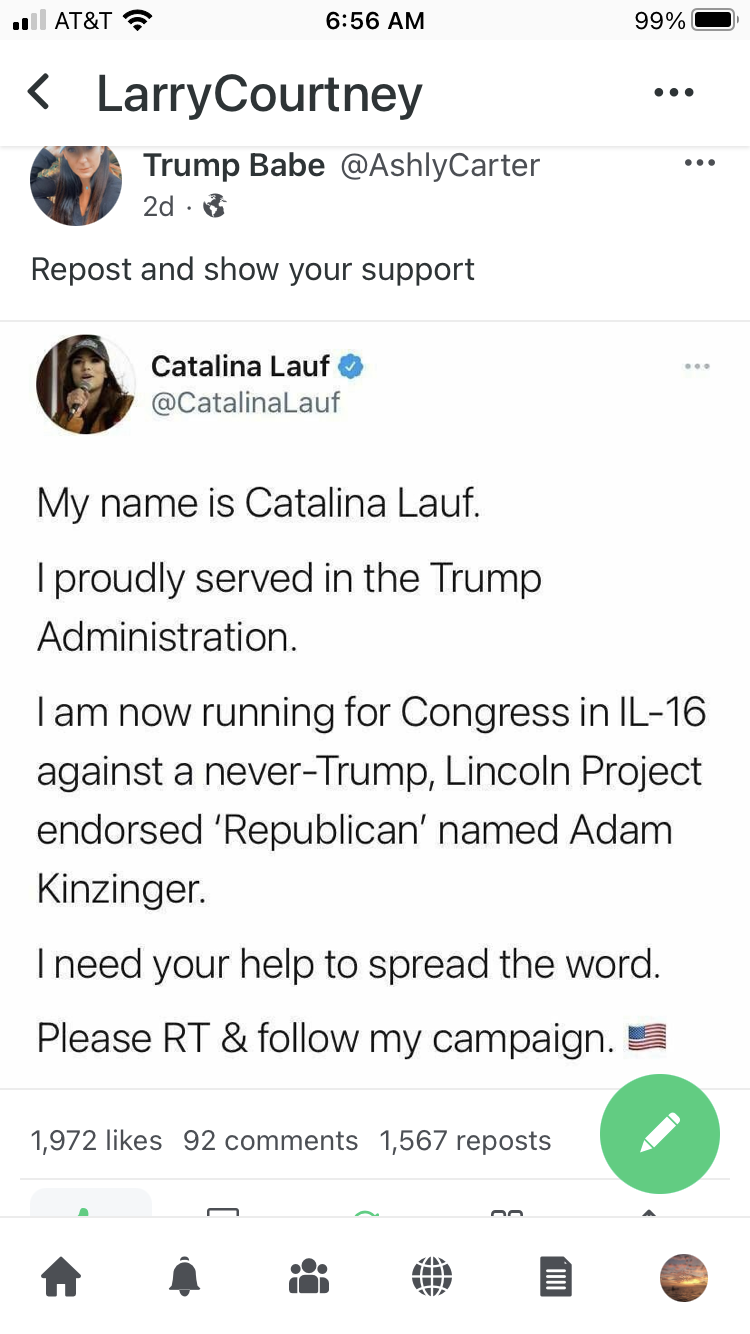The width and height of the screenshot is (750, 1334).
Task: Go back from LarryCourtney's profile
Action: point(38,93)
